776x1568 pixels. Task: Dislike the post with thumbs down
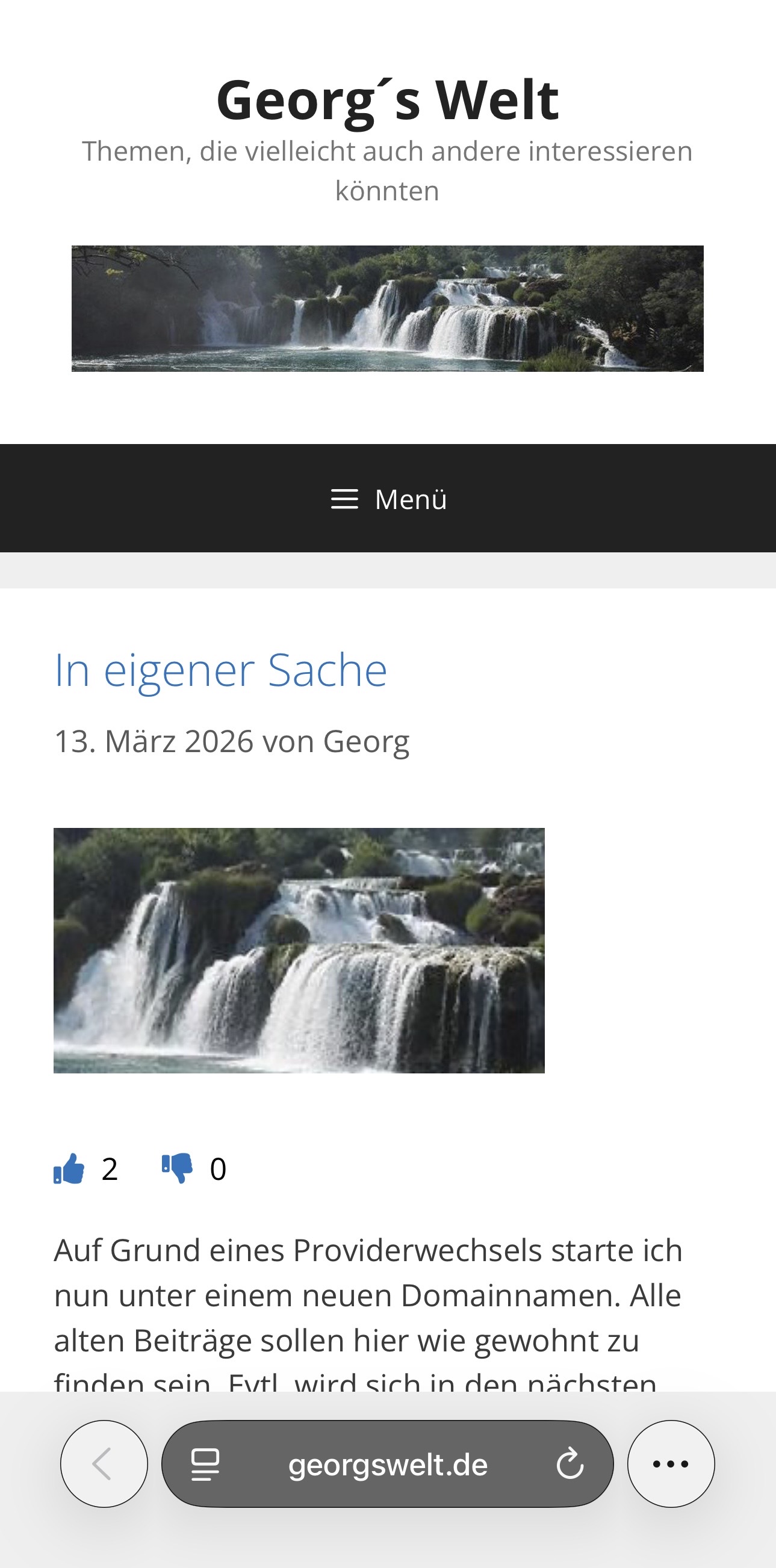(177, 1168)
